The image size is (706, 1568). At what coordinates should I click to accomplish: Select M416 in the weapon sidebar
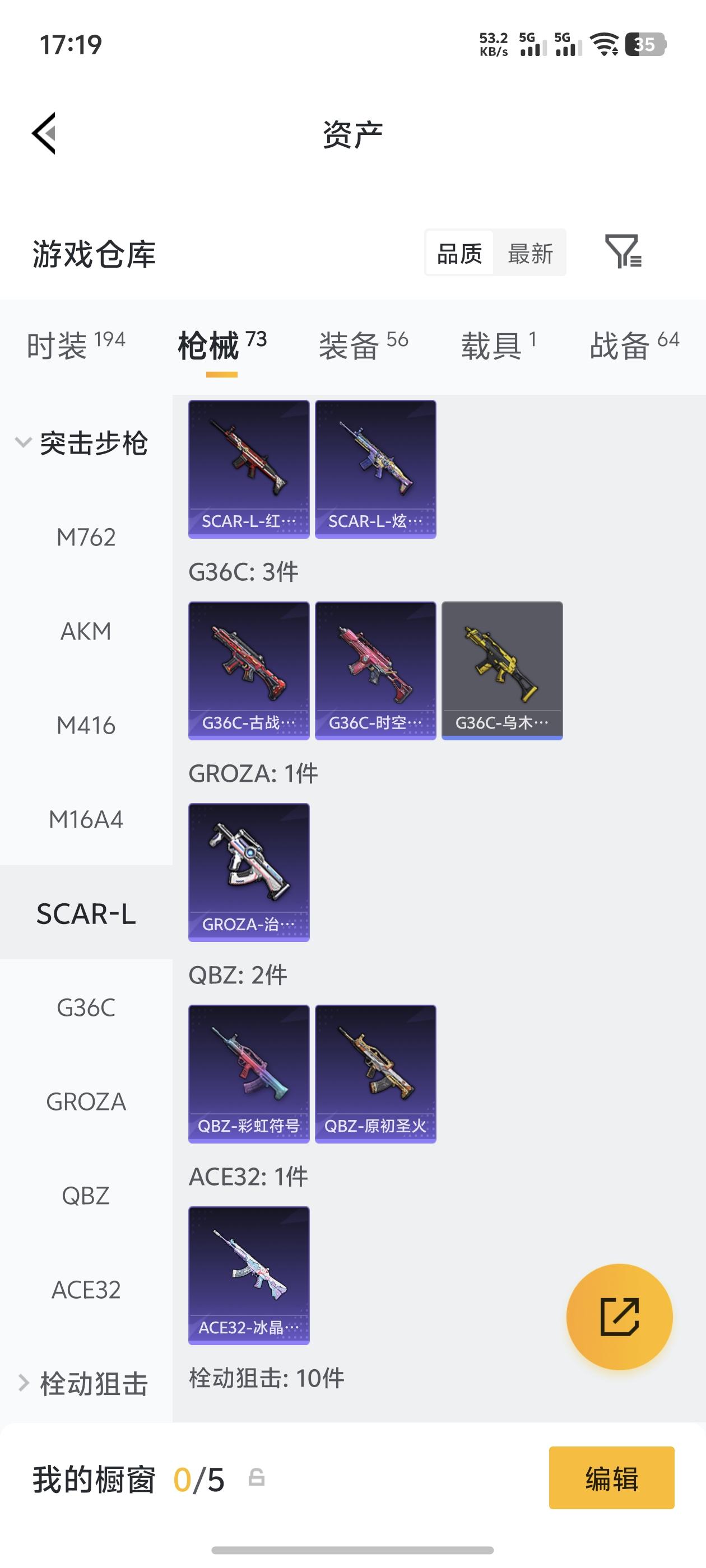click(x=86, y=726)
